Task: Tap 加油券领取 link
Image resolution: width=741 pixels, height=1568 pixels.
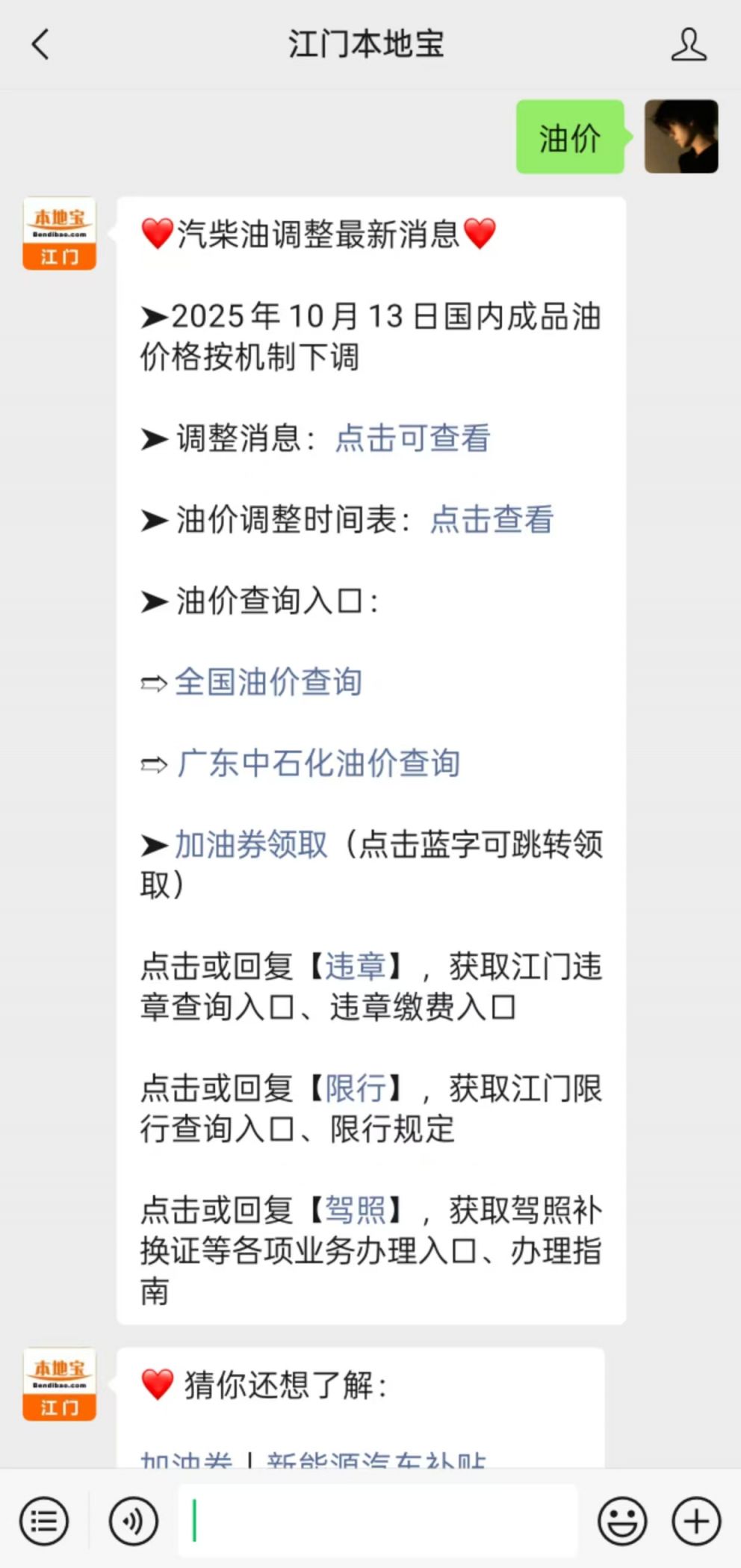Action: [x=252, y=845]
